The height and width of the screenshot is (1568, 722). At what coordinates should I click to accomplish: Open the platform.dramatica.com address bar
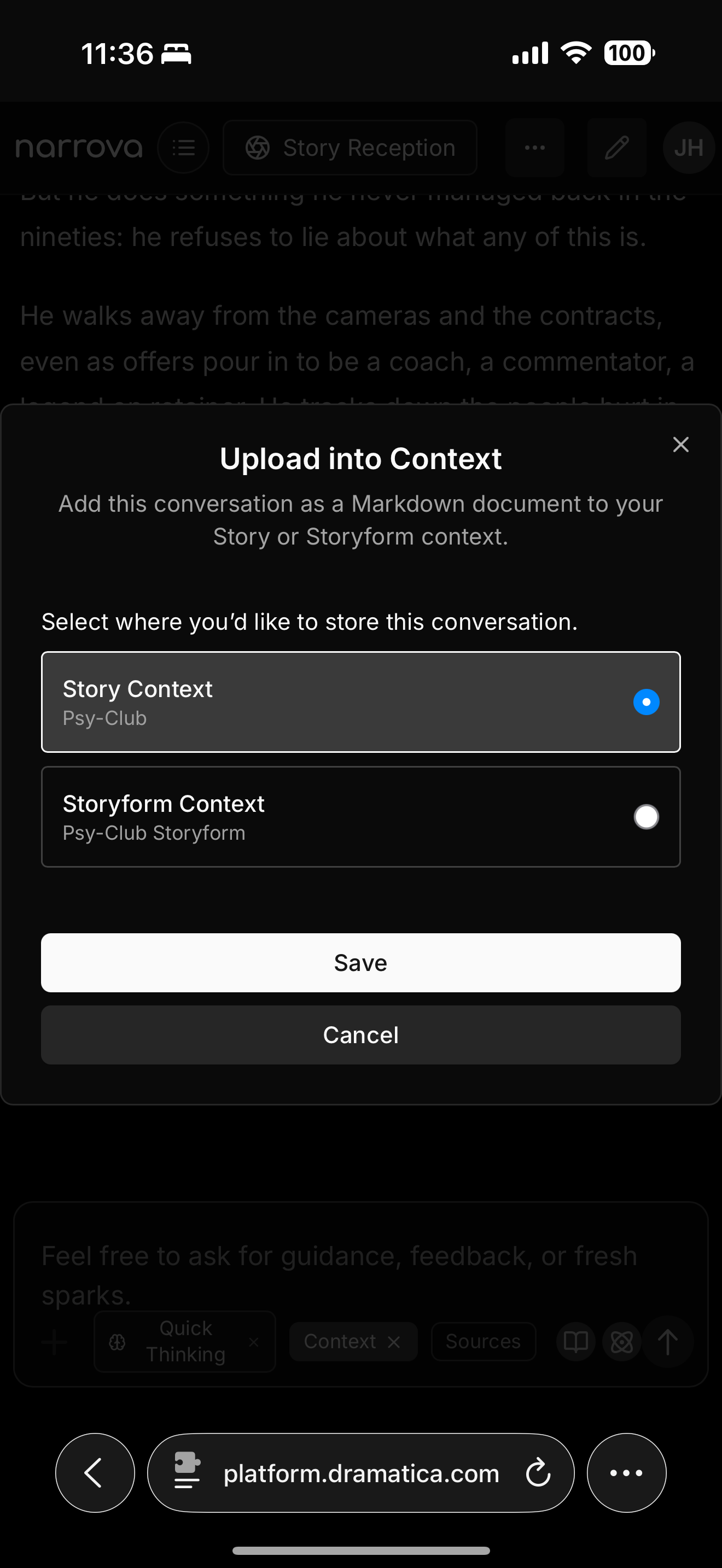coord(360,1473)
